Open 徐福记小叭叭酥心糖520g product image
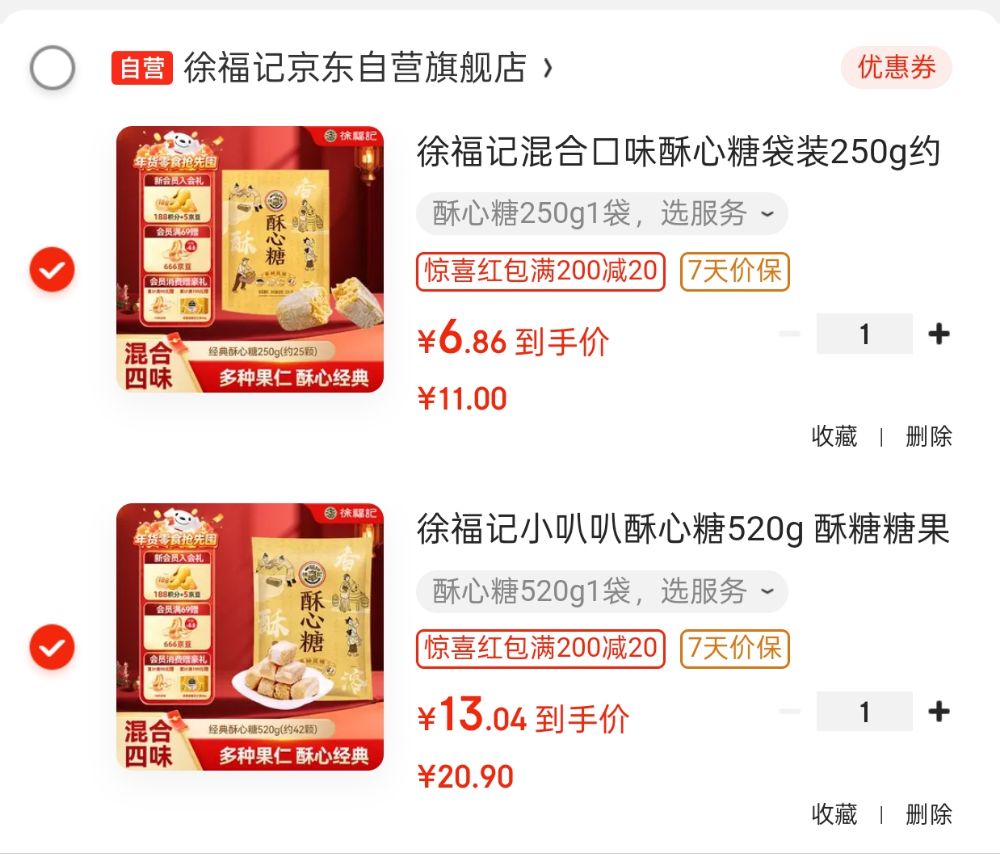 [250, 637]
